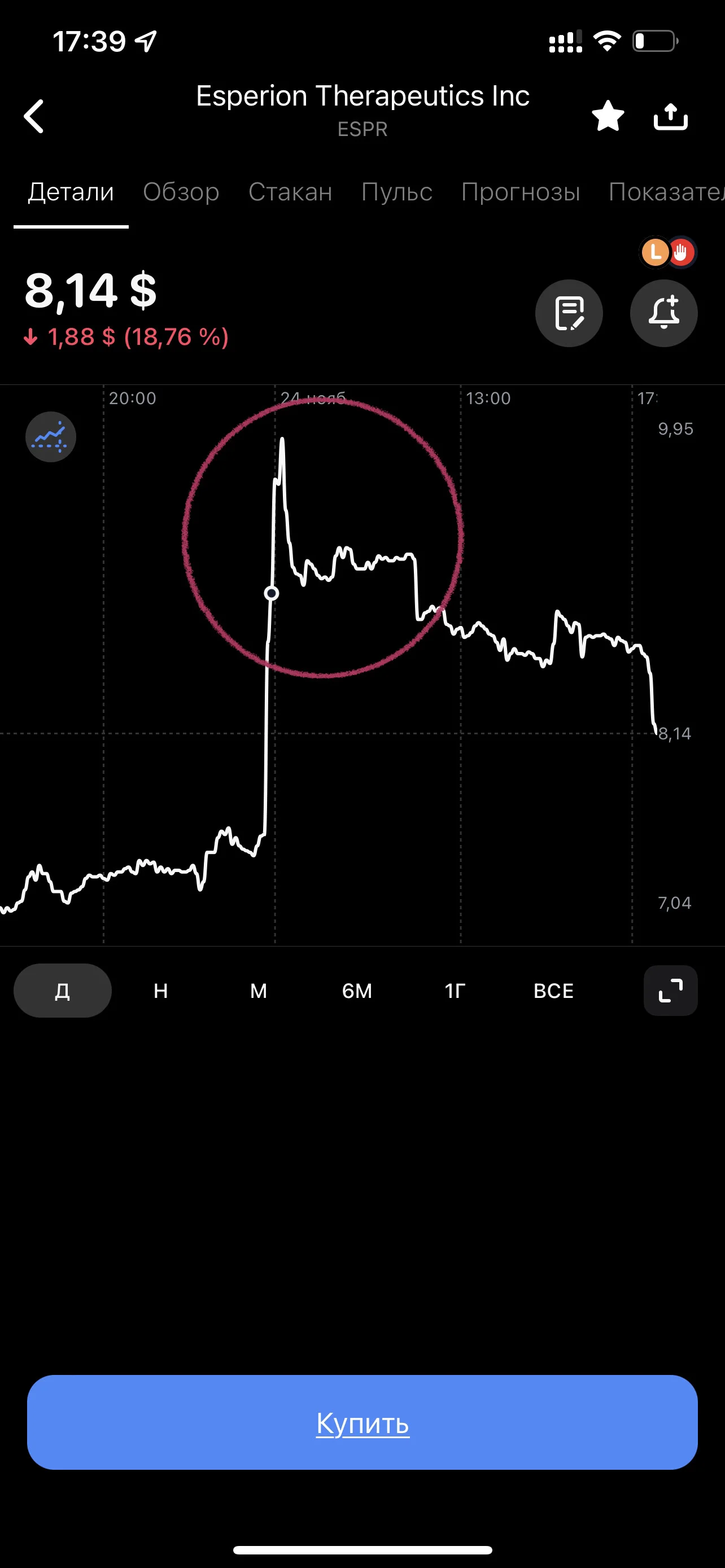
Task: Switch the chart to 1Г period
Action: click(455, 991)
